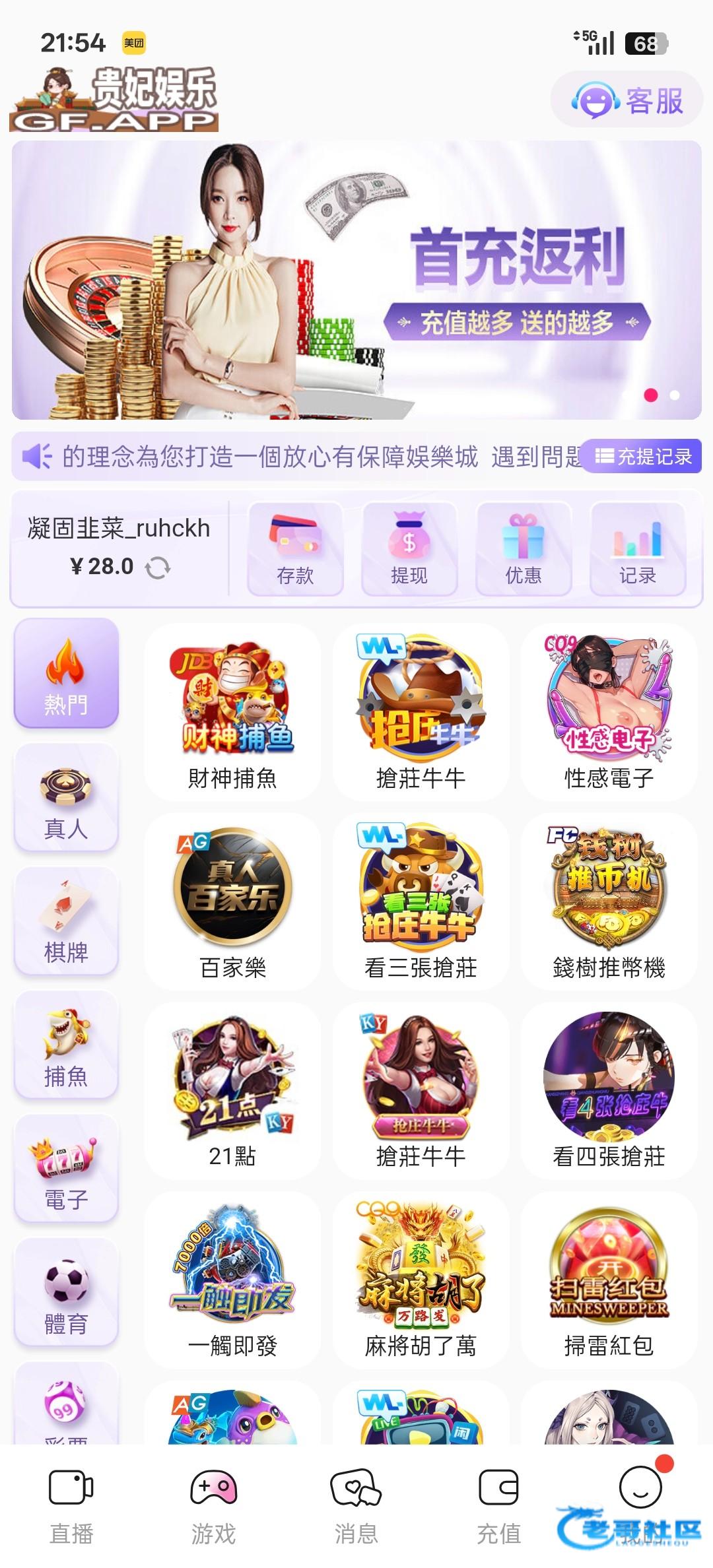Open 记录 history

(x=638, y=548)
